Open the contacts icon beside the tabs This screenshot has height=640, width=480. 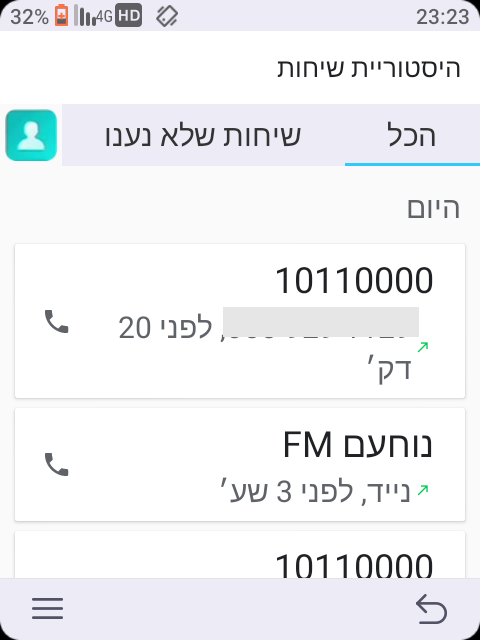pos(31,135)
